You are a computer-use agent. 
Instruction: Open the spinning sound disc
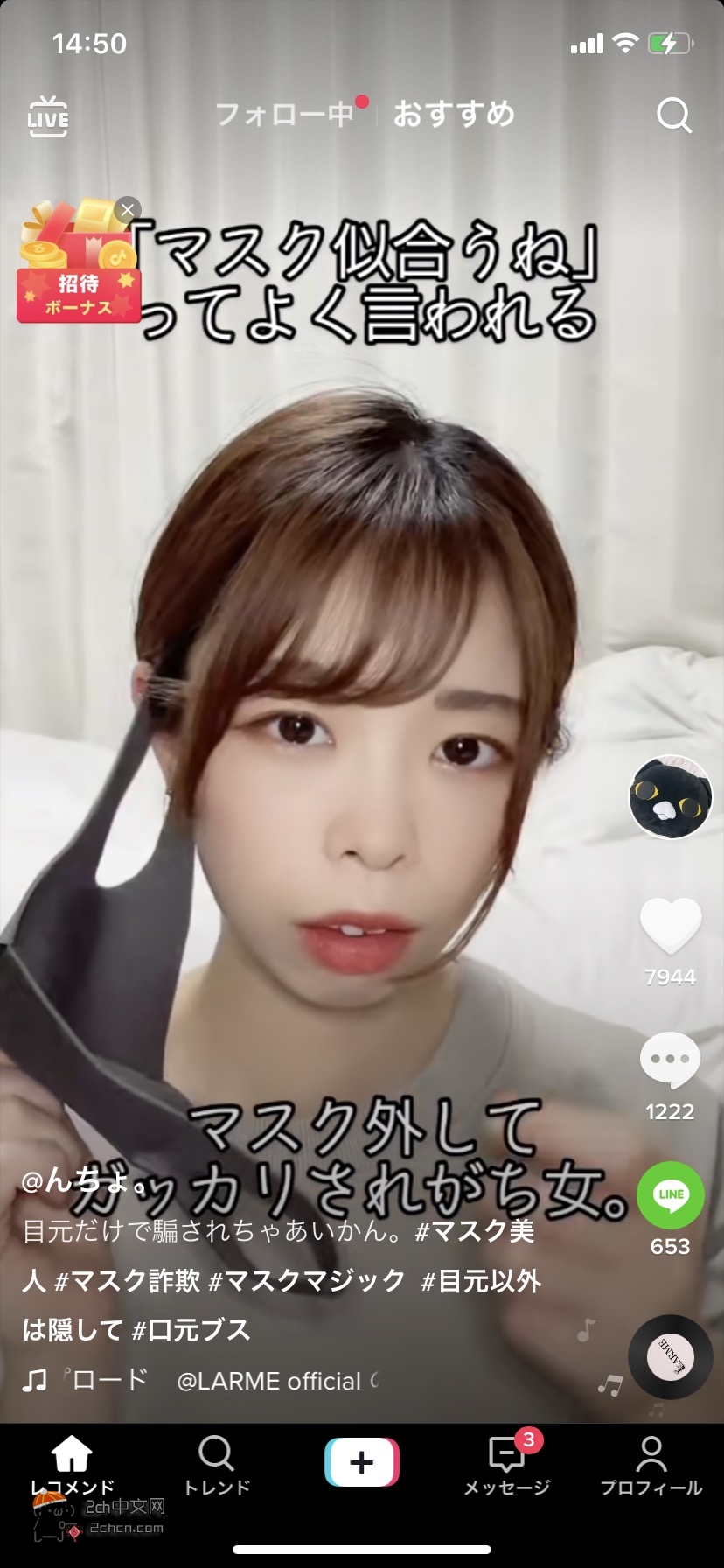click(x=671, y=1356)
